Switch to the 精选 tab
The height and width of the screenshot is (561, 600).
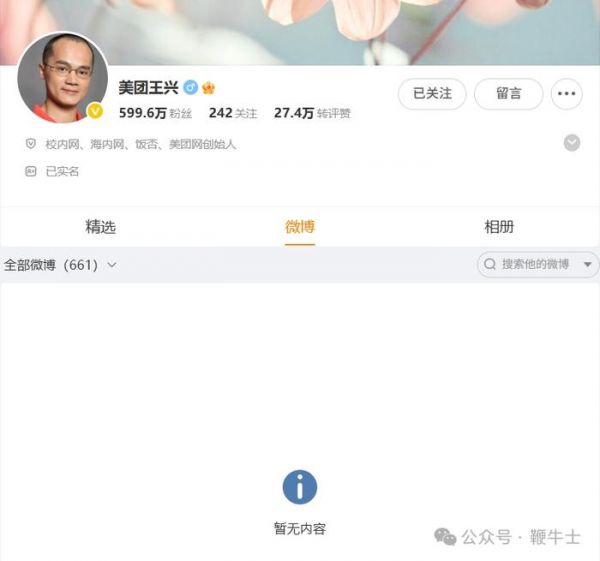pos(100,227)
